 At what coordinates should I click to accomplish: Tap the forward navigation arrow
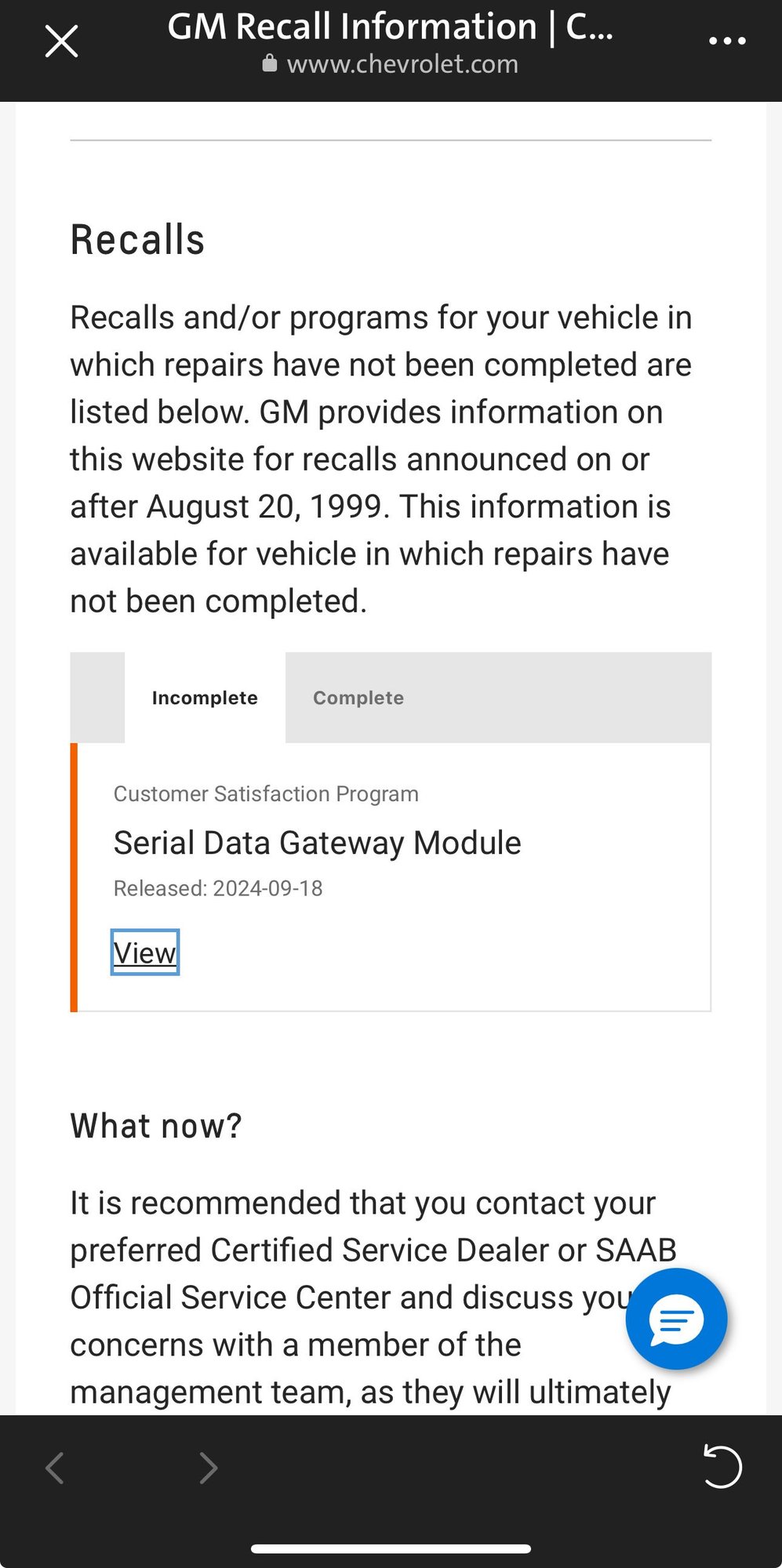[208, 1468]
